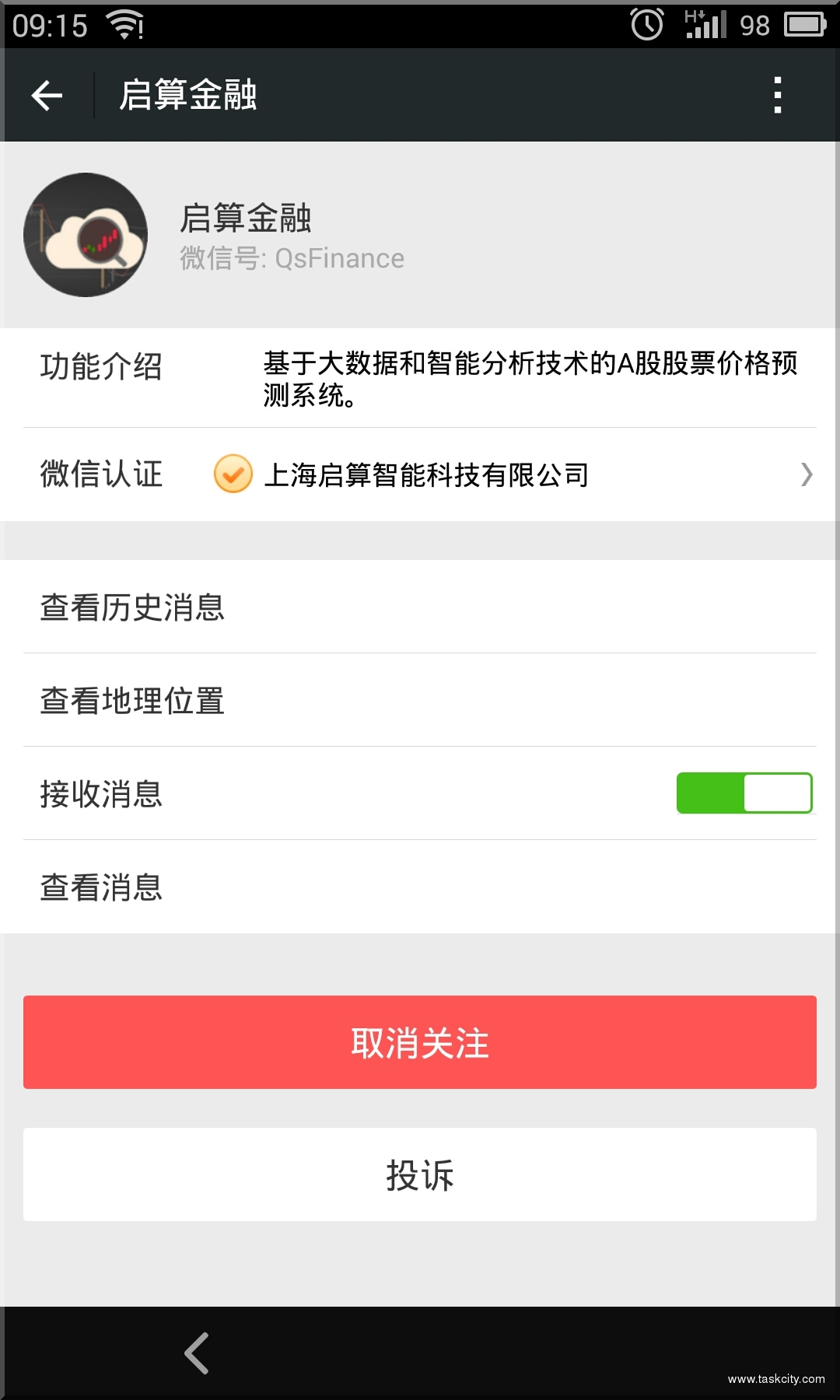Open 查看消息
840x1400 pixels.
point(420,887)
